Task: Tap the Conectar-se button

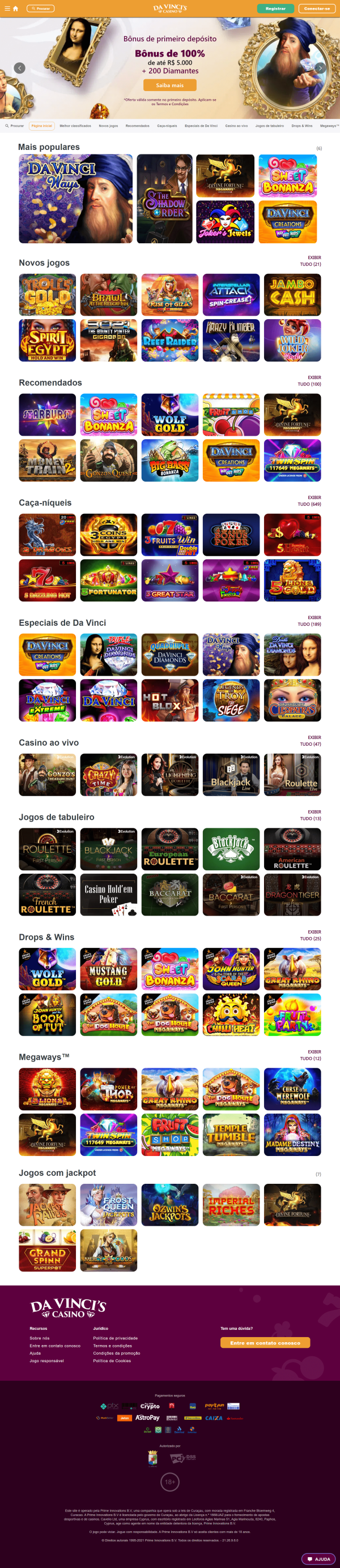Action: pyautogui.click(x=316, y=8)
